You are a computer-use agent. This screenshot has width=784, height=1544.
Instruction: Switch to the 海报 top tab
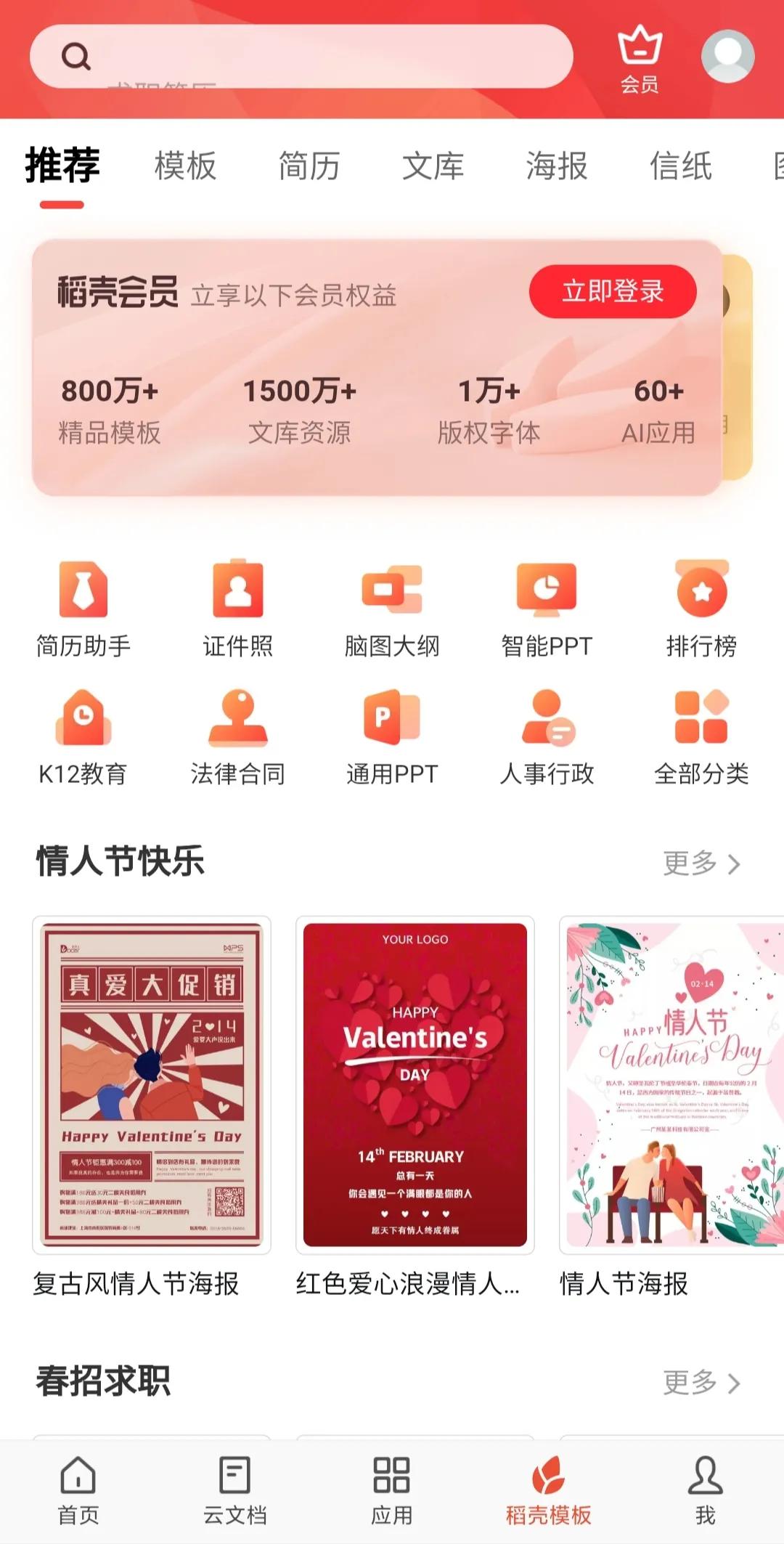coord(557,166)
